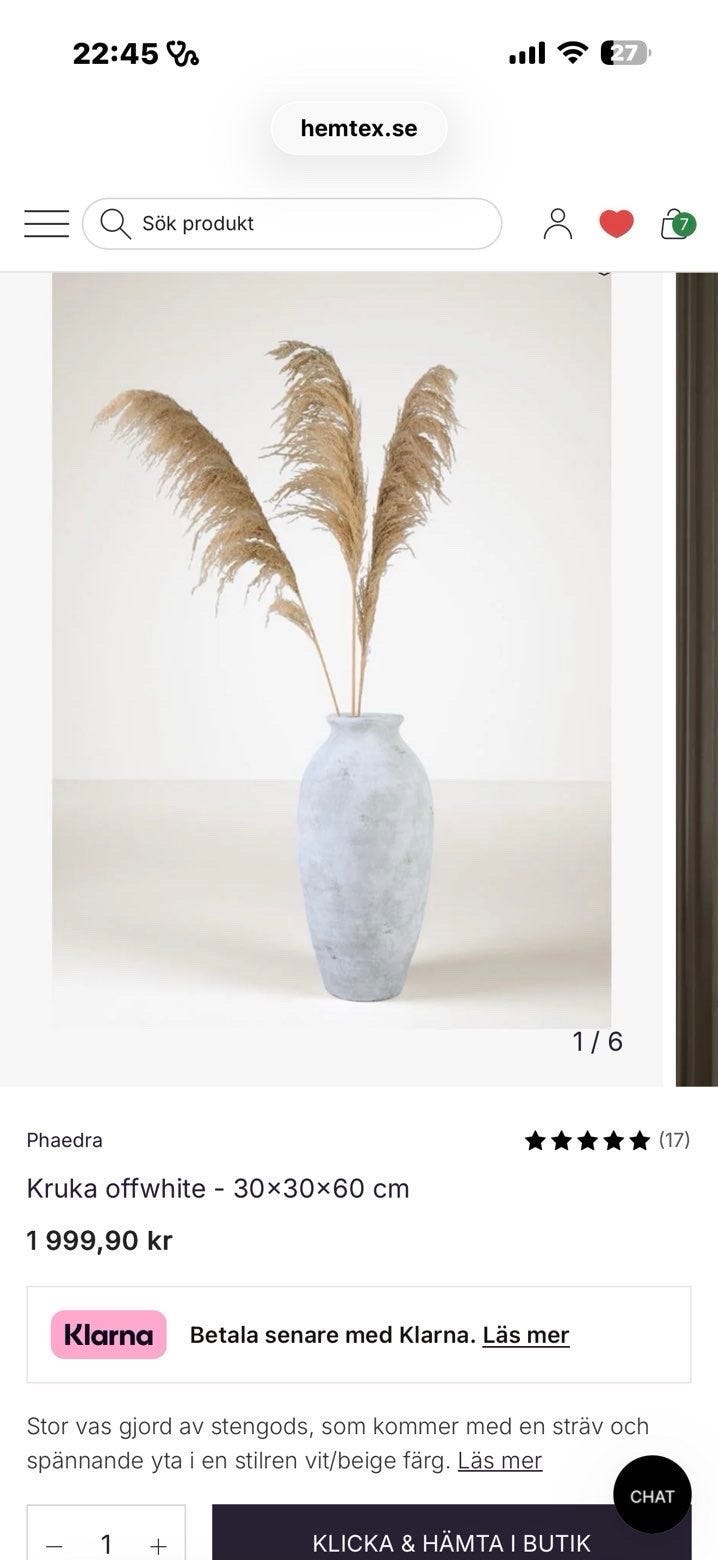The image size is (718, 1560).
Task: View favorites via the heart icon
Action: (x=616, y=224)
